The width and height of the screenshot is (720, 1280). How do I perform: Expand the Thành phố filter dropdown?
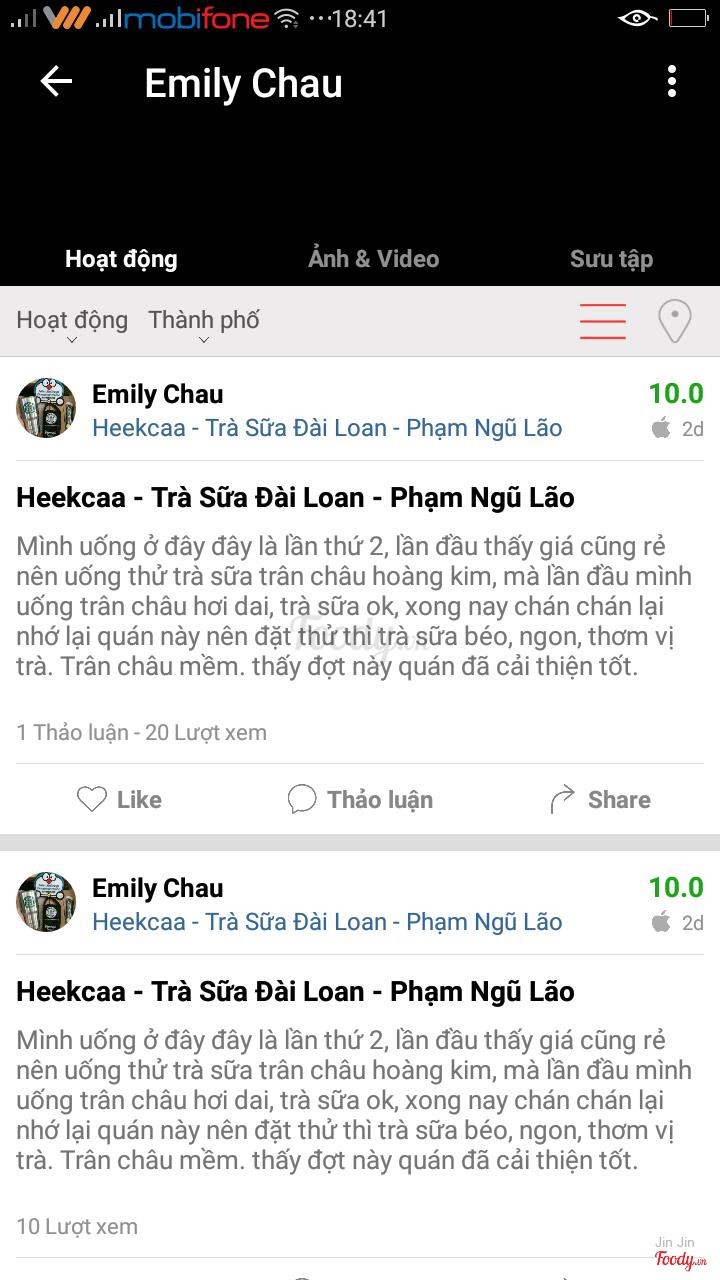click(204, 321)
